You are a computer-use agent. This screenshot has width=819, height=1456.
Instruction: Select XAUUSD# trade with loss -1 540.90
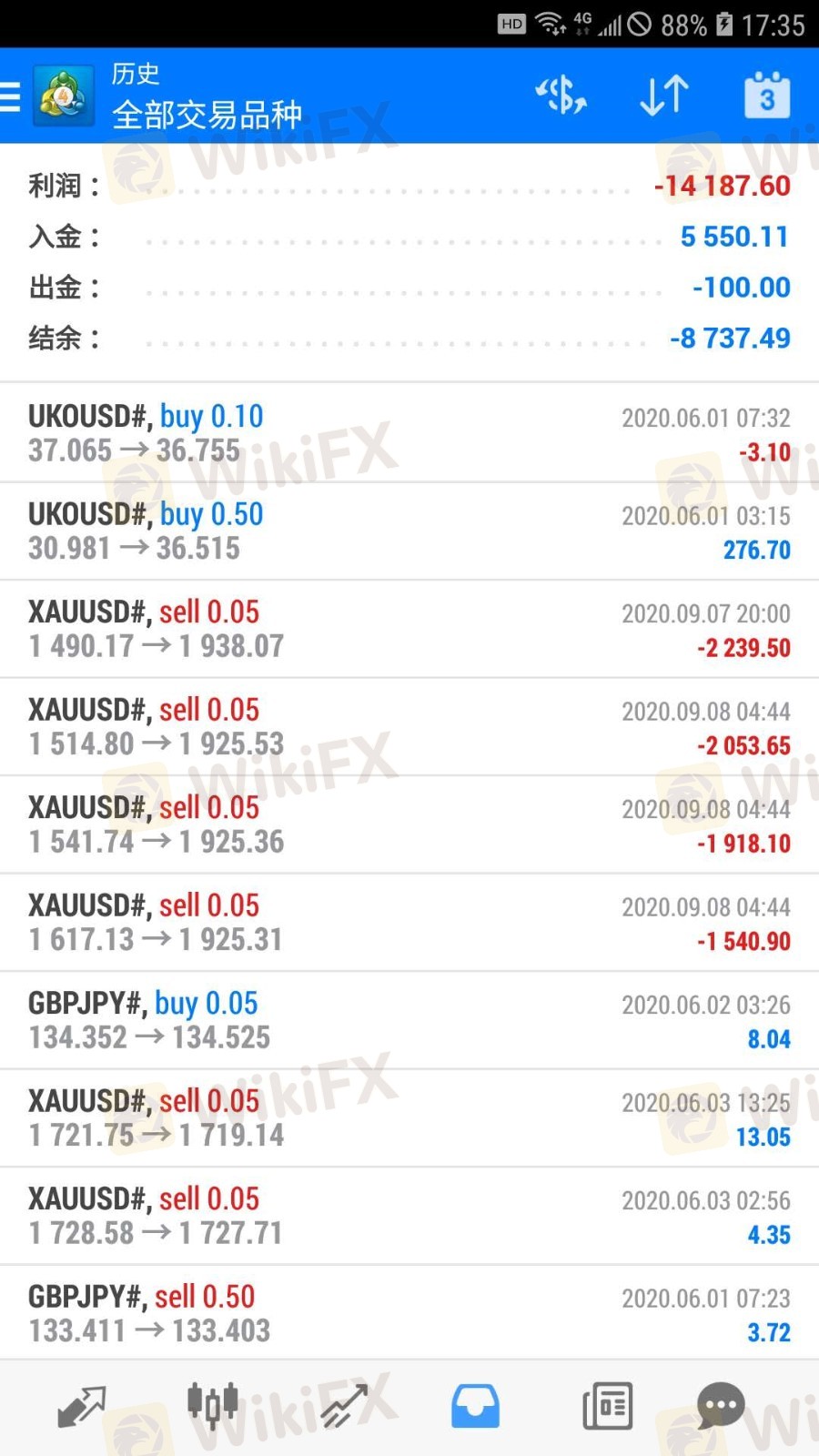(409, 923)
